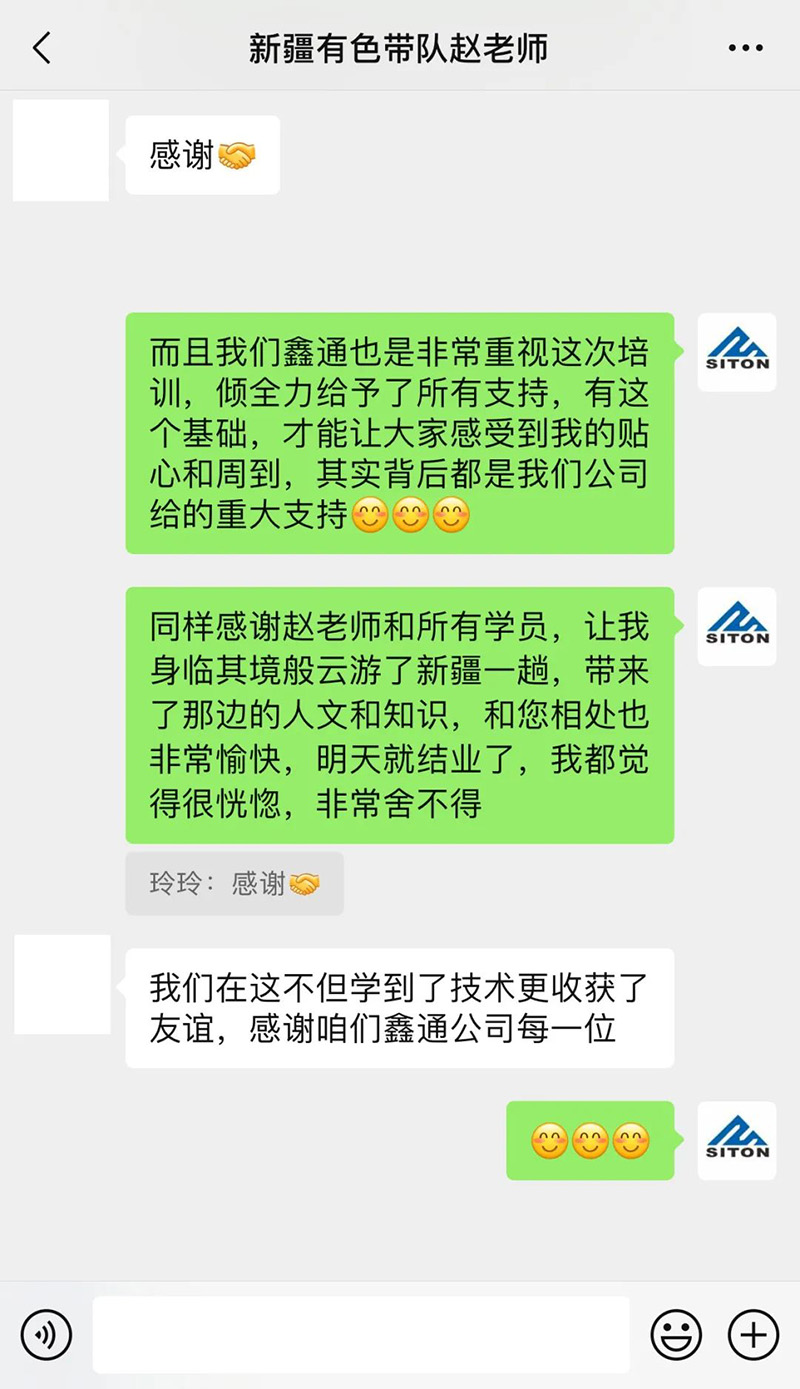Open the avatar beside the top 感谢 message
Image resolution: width=800 pixels, height=1389 pixels.
(61, 151)
